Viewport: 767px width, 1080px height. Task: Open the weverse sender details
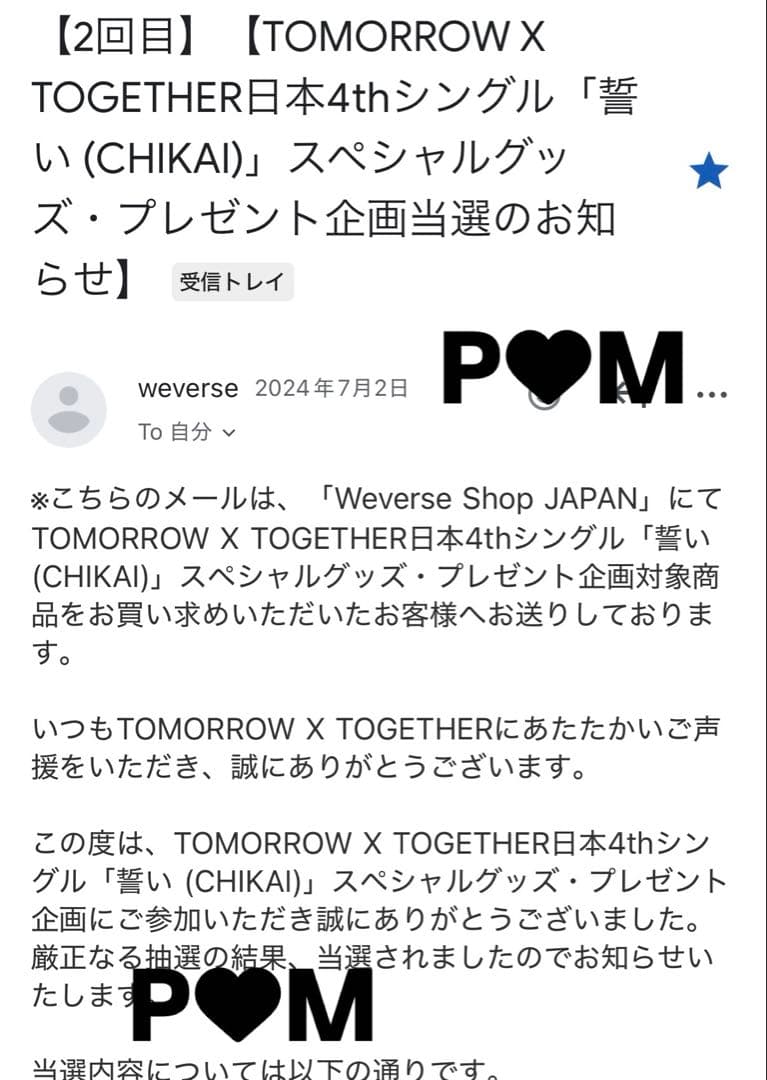(188, 389)
